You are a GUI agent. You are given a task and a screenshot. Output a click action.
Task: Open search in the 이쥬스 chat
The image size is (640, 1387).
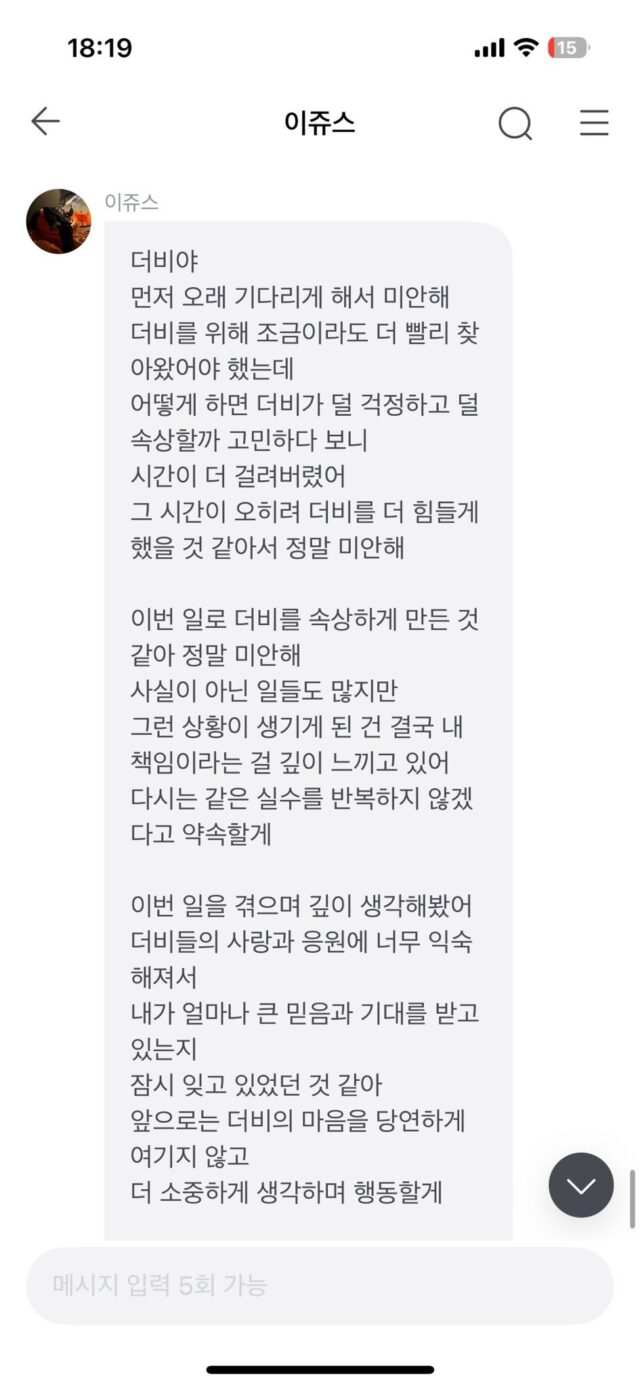(x=515, y=123)
